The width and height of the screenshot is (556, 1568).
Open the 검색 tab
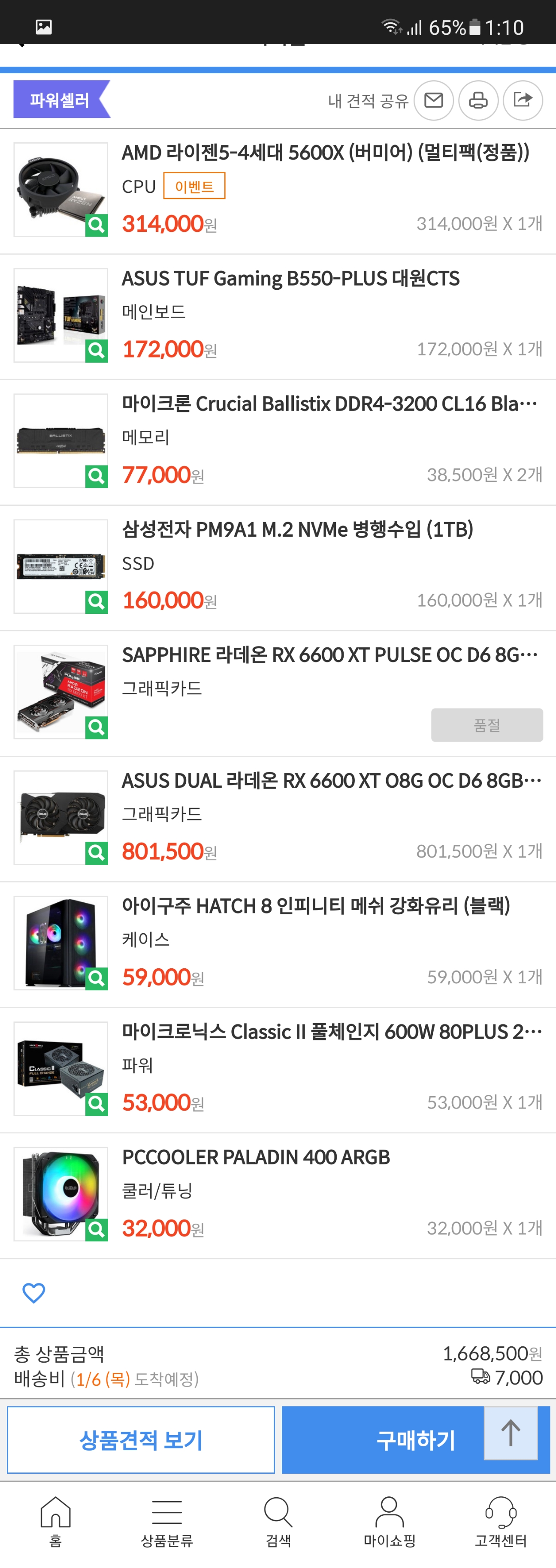point(278,1520)
